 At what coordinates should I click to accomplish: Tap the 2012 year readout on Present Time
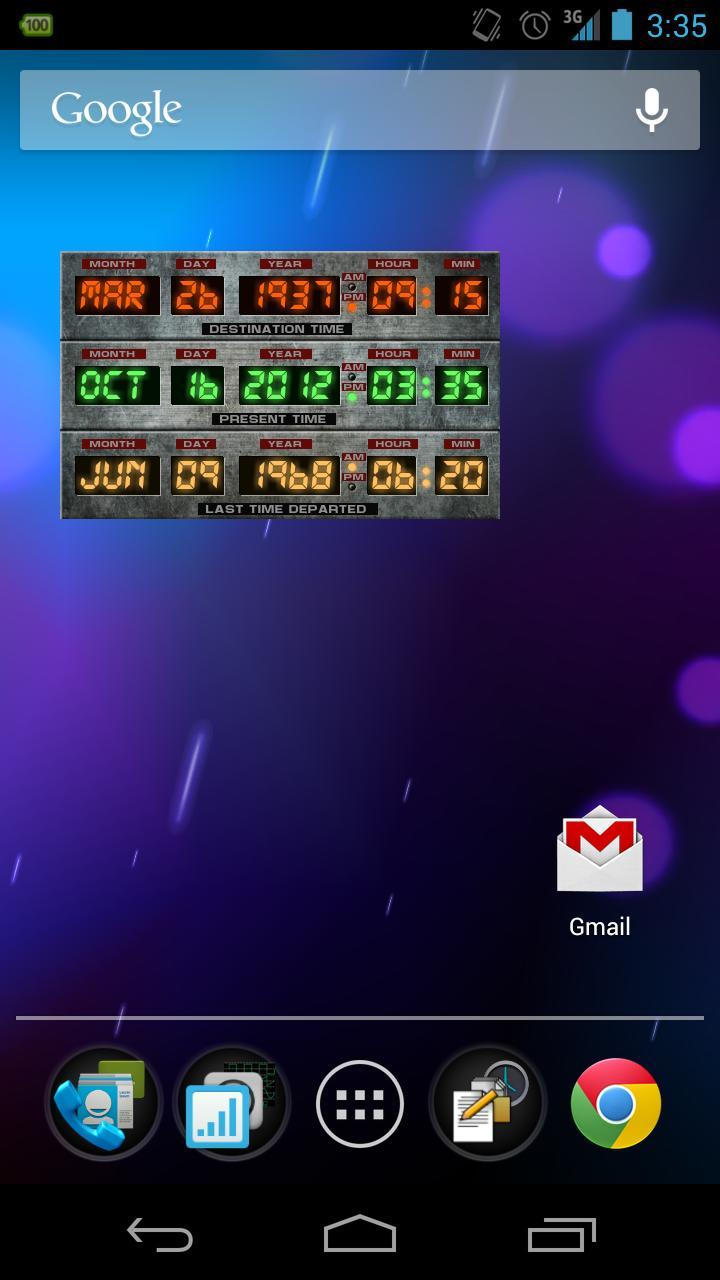coord(286,382)
